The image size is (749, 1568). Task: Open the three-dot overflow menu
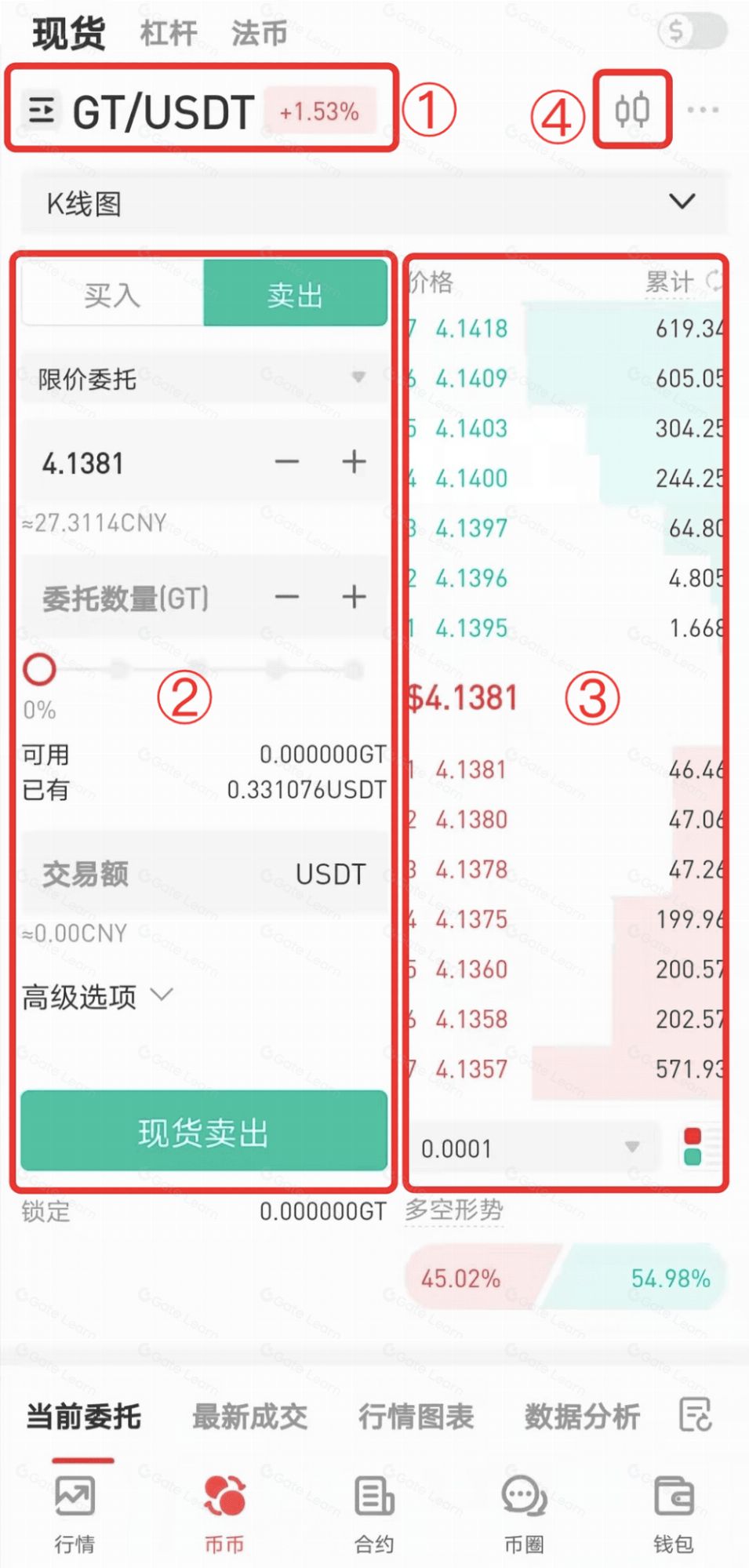pyautogui.click(x=703, y=110)
